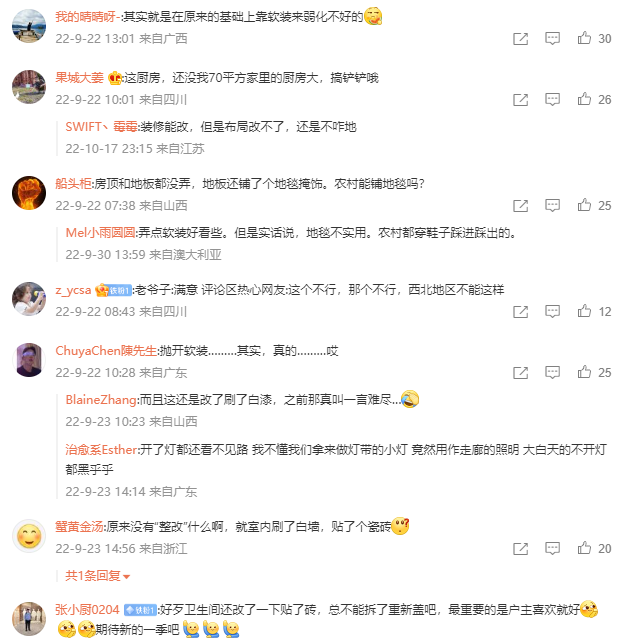Like 我的晴晴吖's comment
The height and width of the screenshot is (640, 626).
(585, 39)
